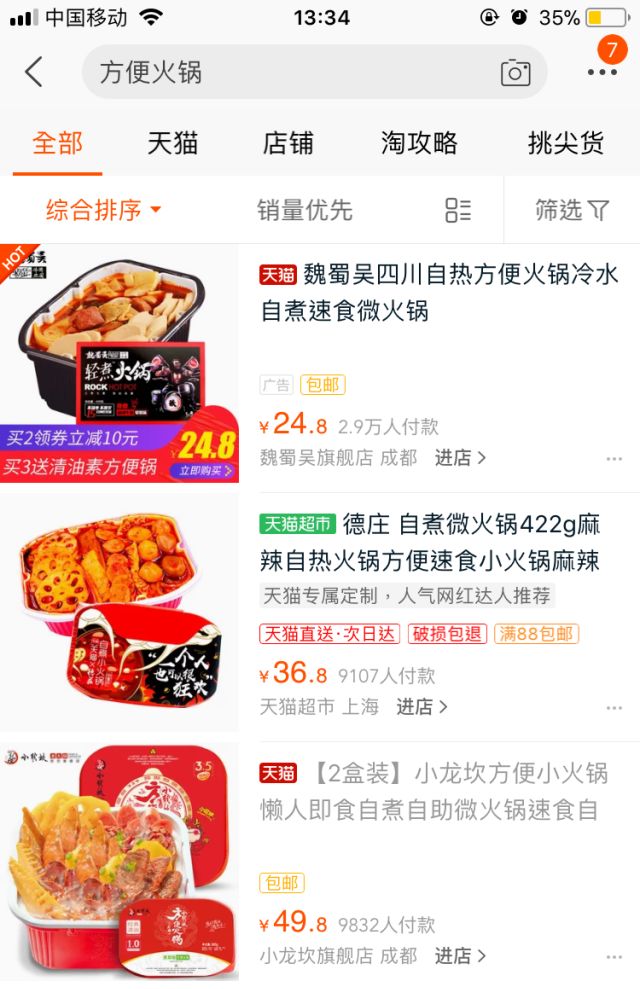Show the 全部 results tab
This screenshot has width=640, height=989.
pyautogui.click(x=57, y=143)
